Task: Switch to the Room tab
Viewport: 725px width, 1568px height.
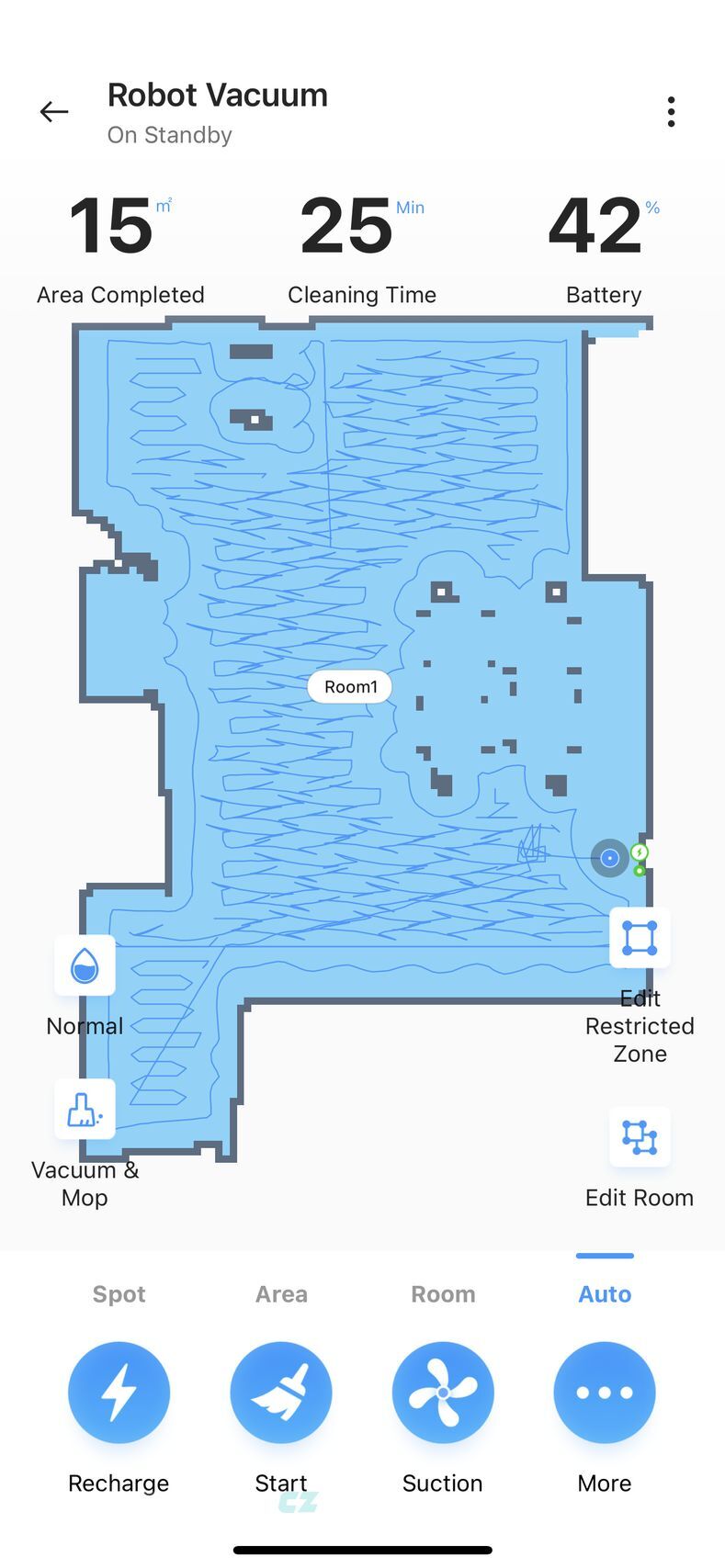Action: (x=443, y=1294)
